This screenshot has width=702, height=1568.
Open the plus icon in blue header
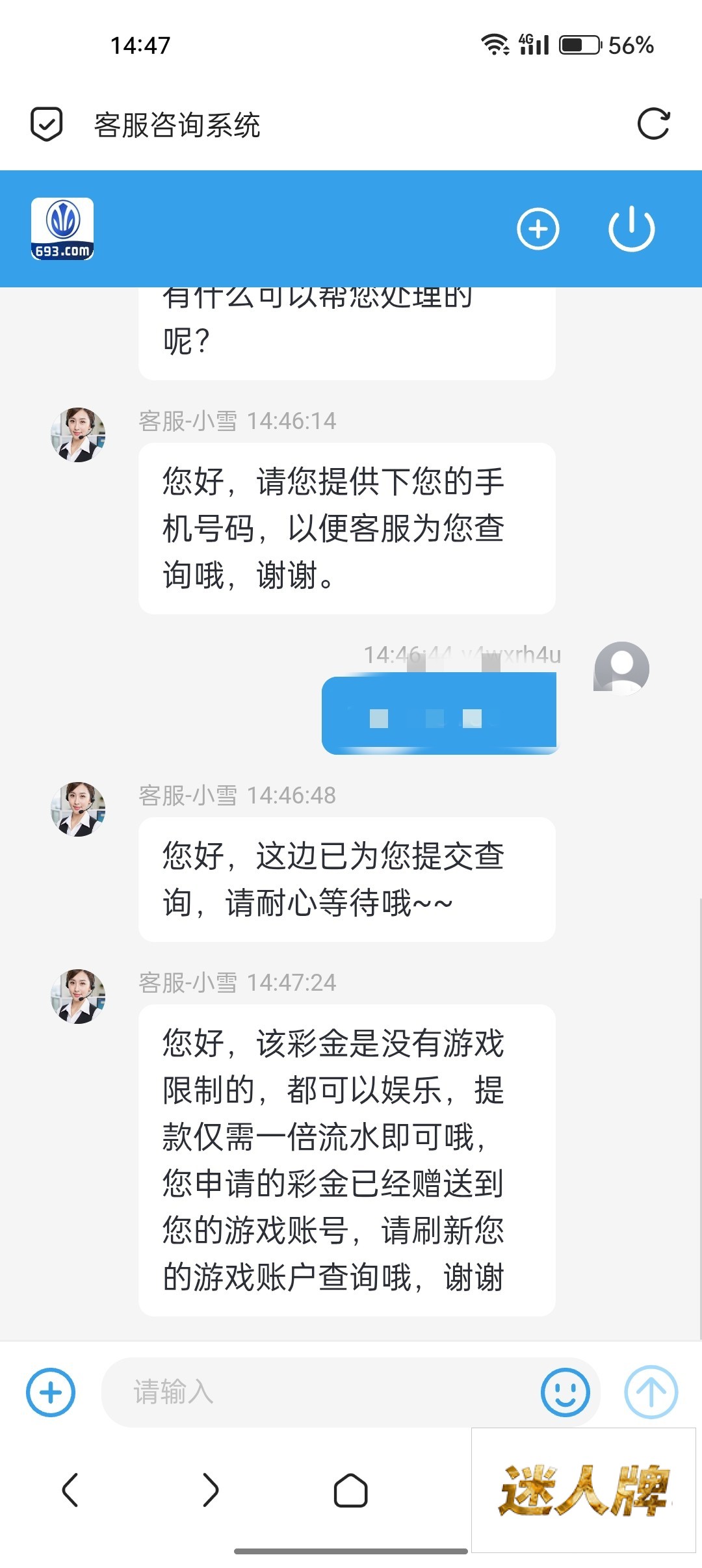(538, 229)
